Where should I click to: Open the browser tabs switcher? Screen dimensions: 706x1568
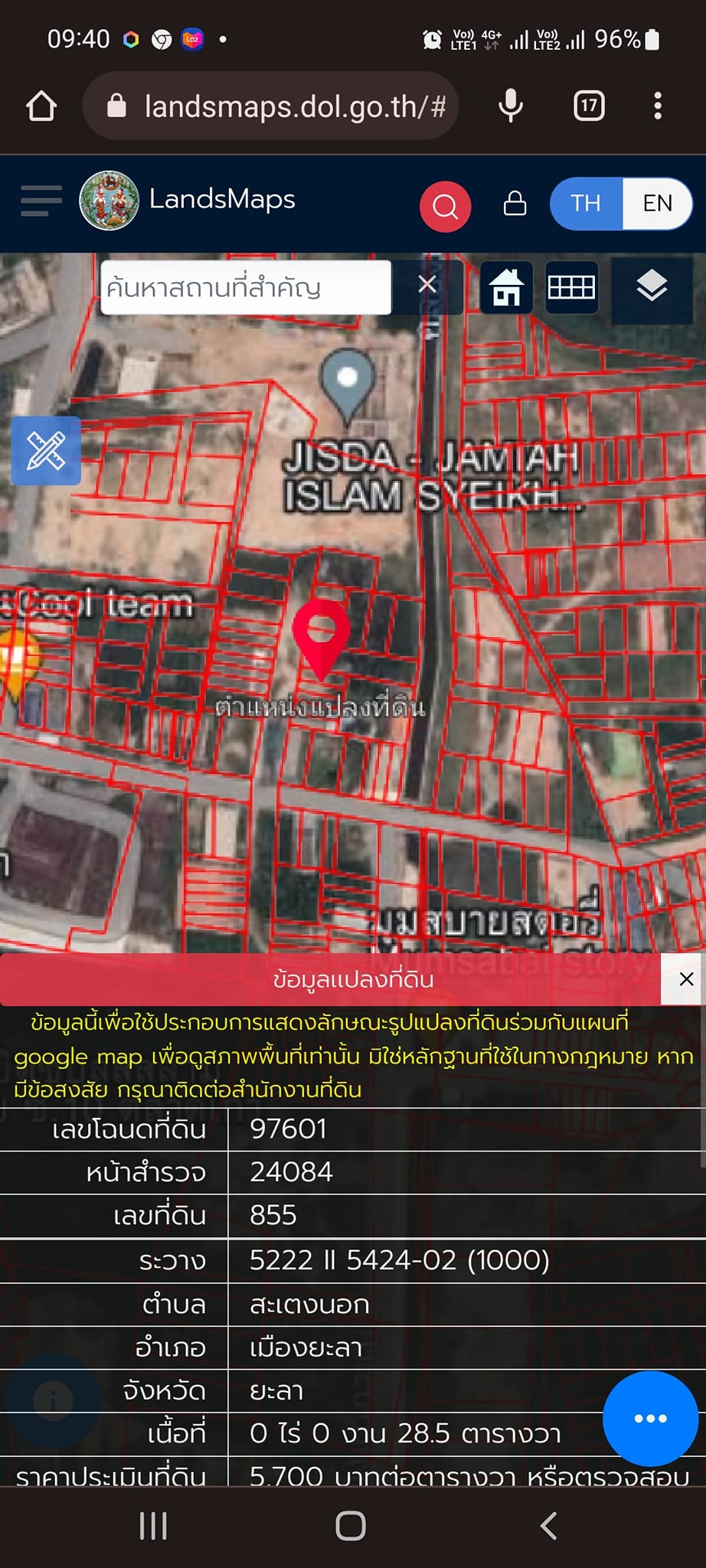(x=589, y=106)
